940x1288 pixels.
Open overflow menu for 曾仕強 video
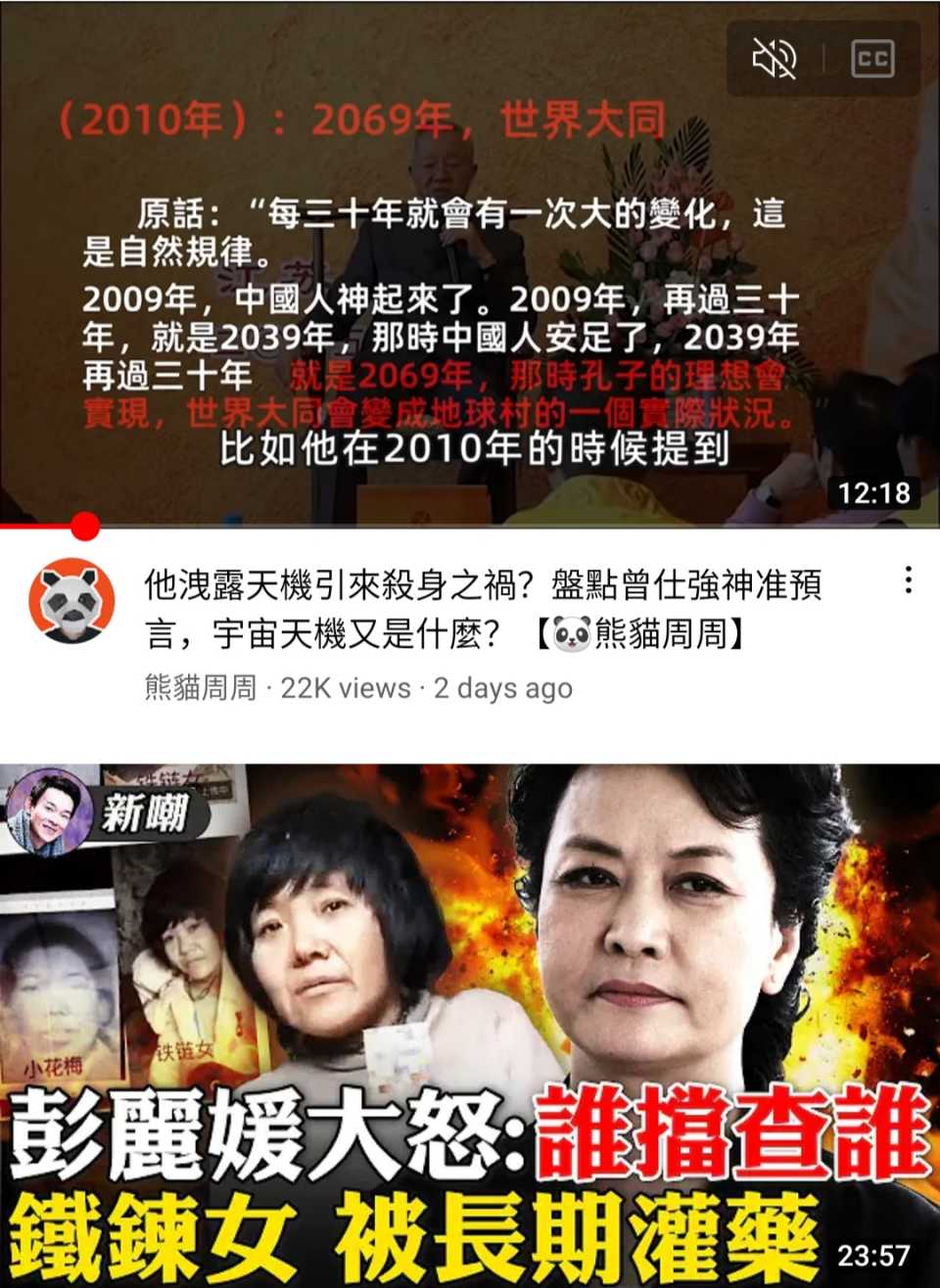tap(909, 580)
